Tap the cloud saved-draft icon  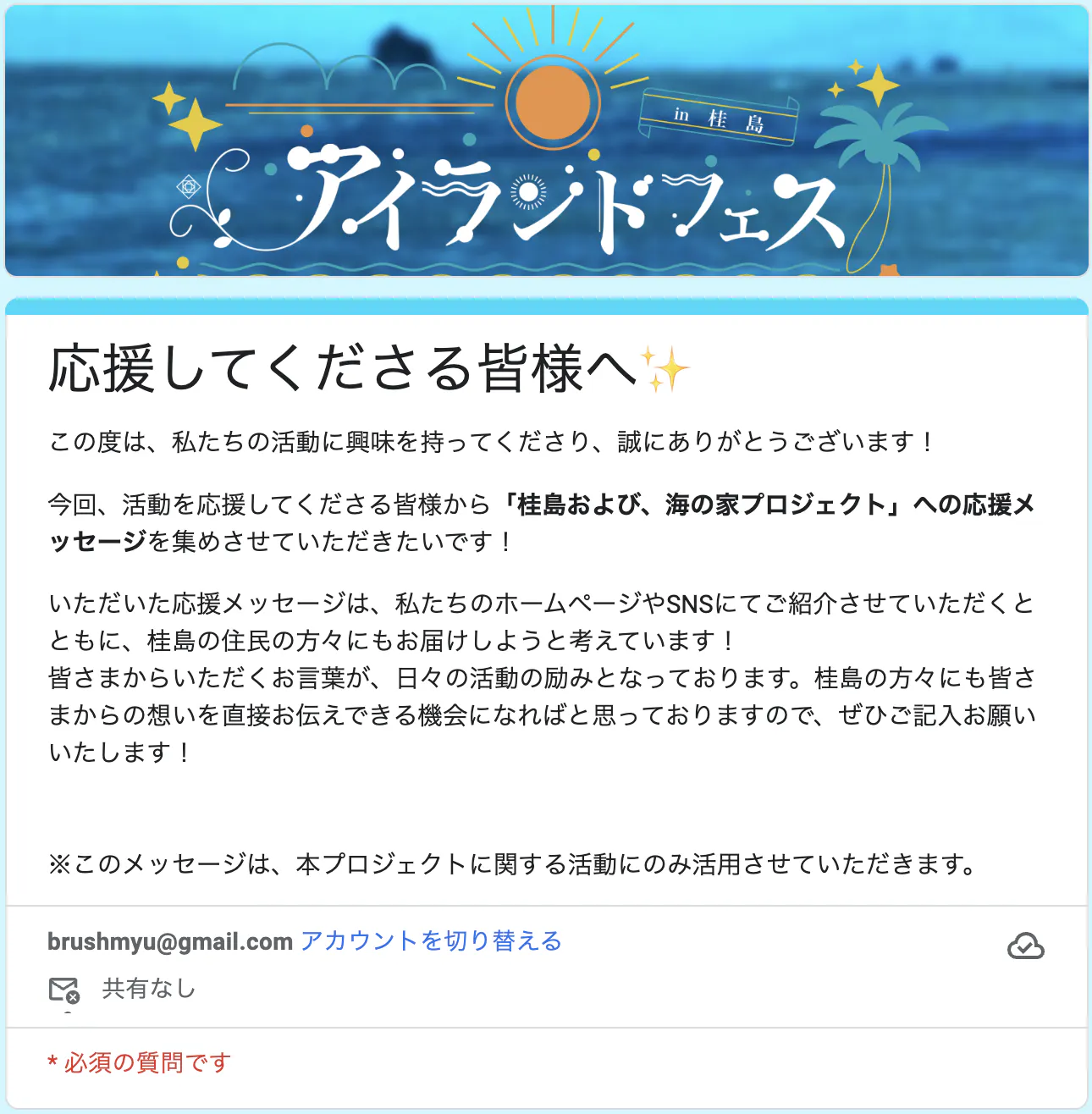[1025, 946]
